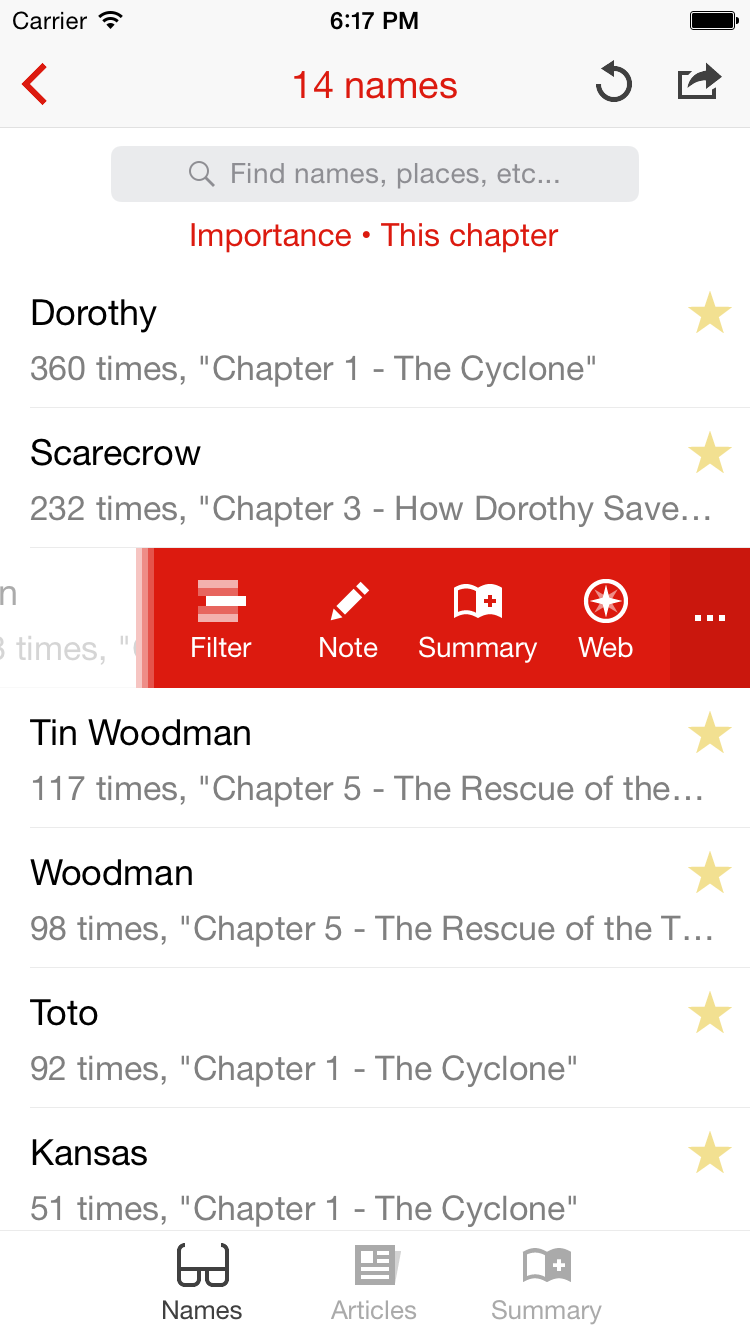Image resolution: width=750 pixels, height=1334 pixels.
Task: Switch to the Articles tab
Action: (374, 1283)
